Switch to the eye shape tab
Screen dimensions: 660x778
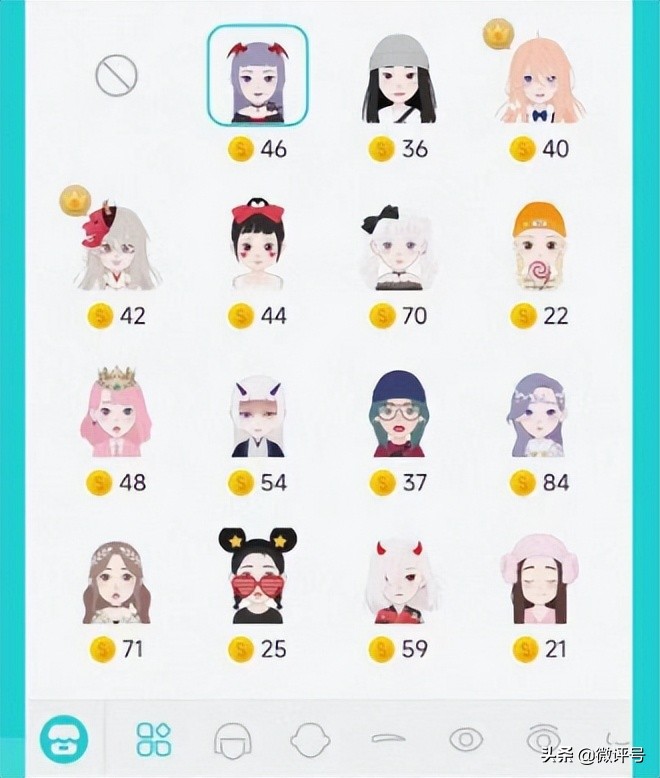[466, 740]
